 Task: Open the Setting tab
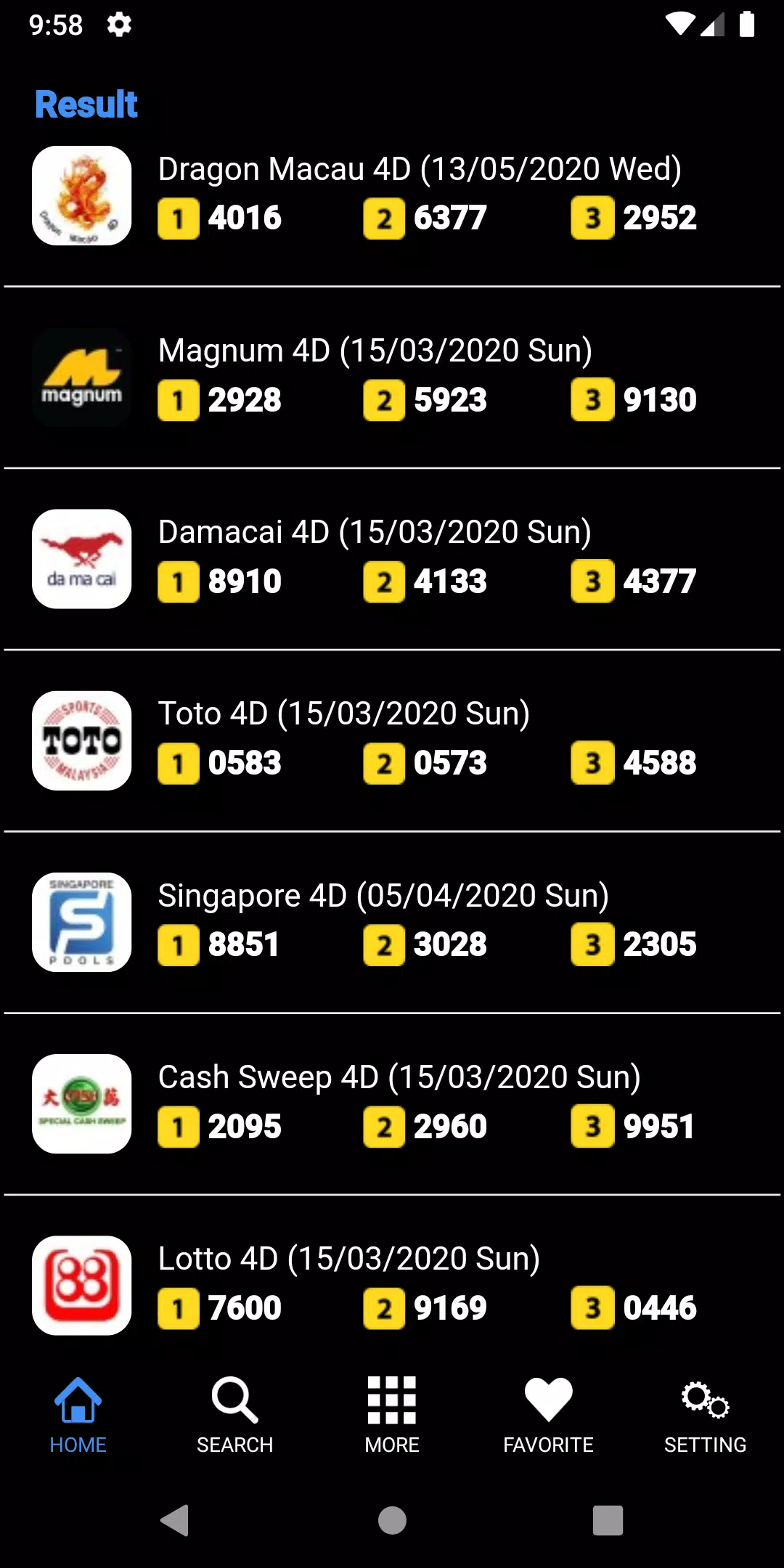[x=705, y=1416]
